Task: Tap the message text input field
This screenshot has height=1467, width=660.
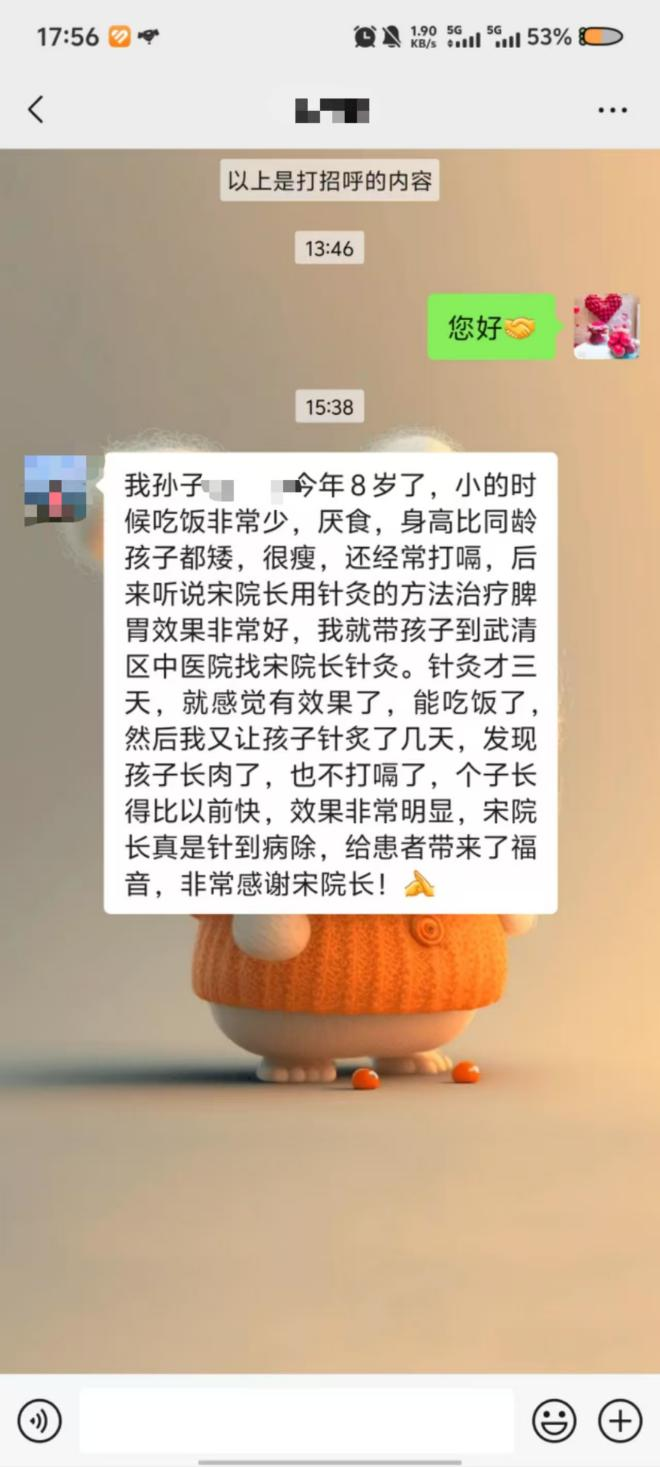Action: click(296, 1420)
